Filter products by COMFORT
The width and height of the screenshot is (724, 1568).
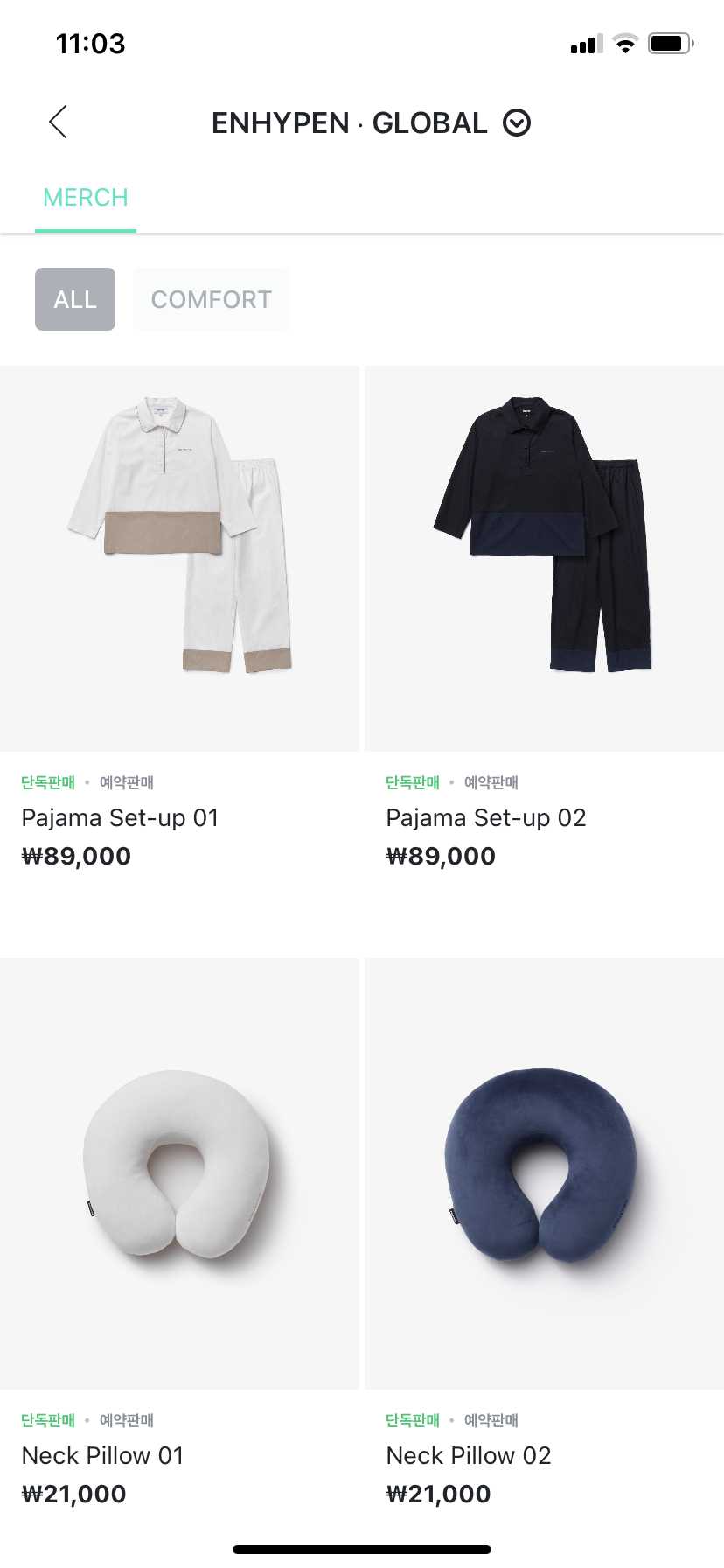pos(211,299)
